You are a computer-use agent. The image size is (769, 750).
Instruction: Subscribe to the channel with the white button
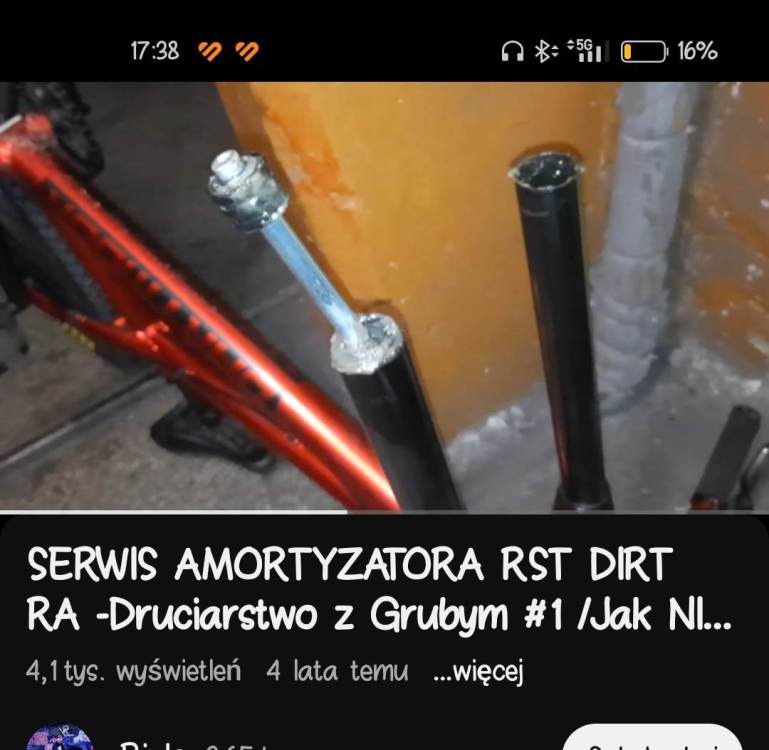(654, 740)
